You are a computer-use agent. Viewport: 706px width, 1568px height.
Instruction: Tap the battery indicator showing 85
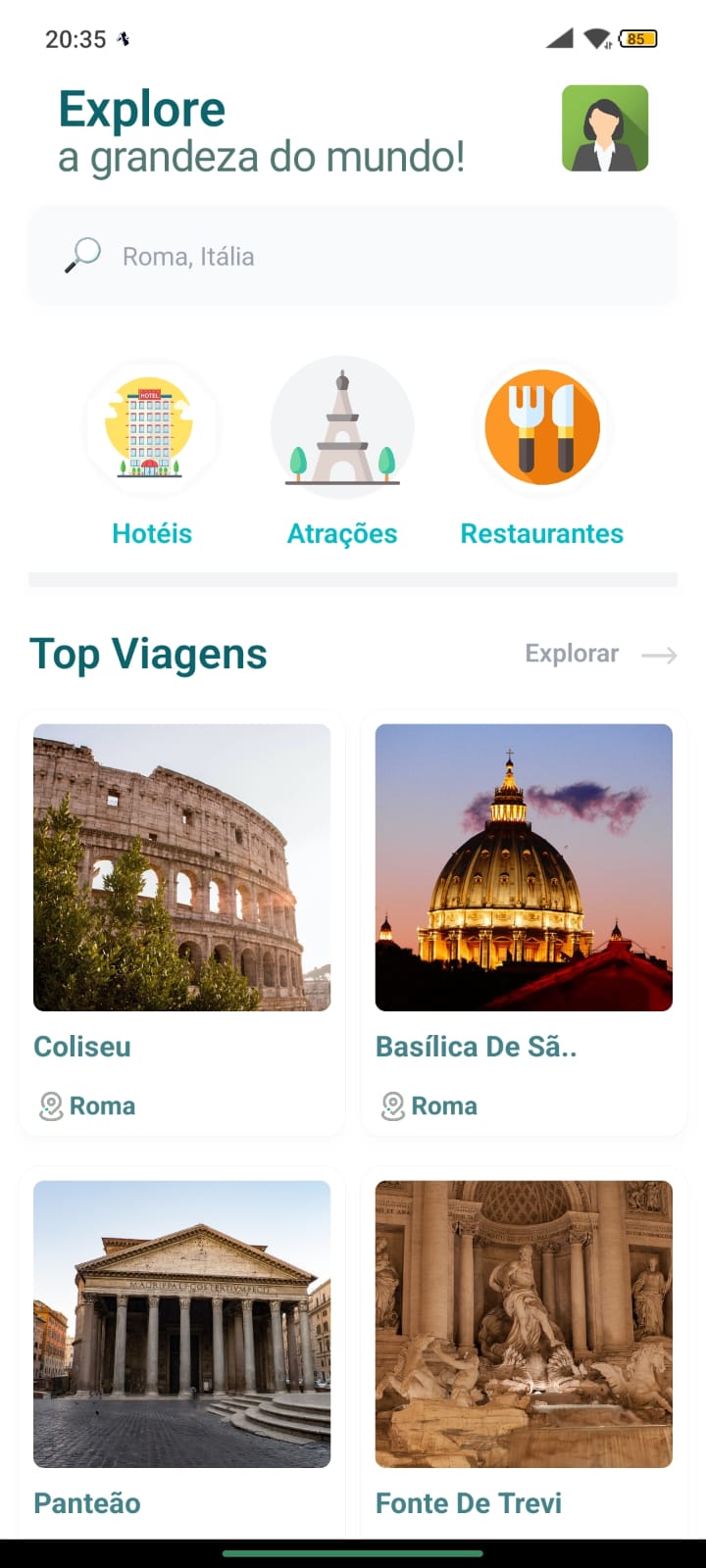(x=637, y=38)
